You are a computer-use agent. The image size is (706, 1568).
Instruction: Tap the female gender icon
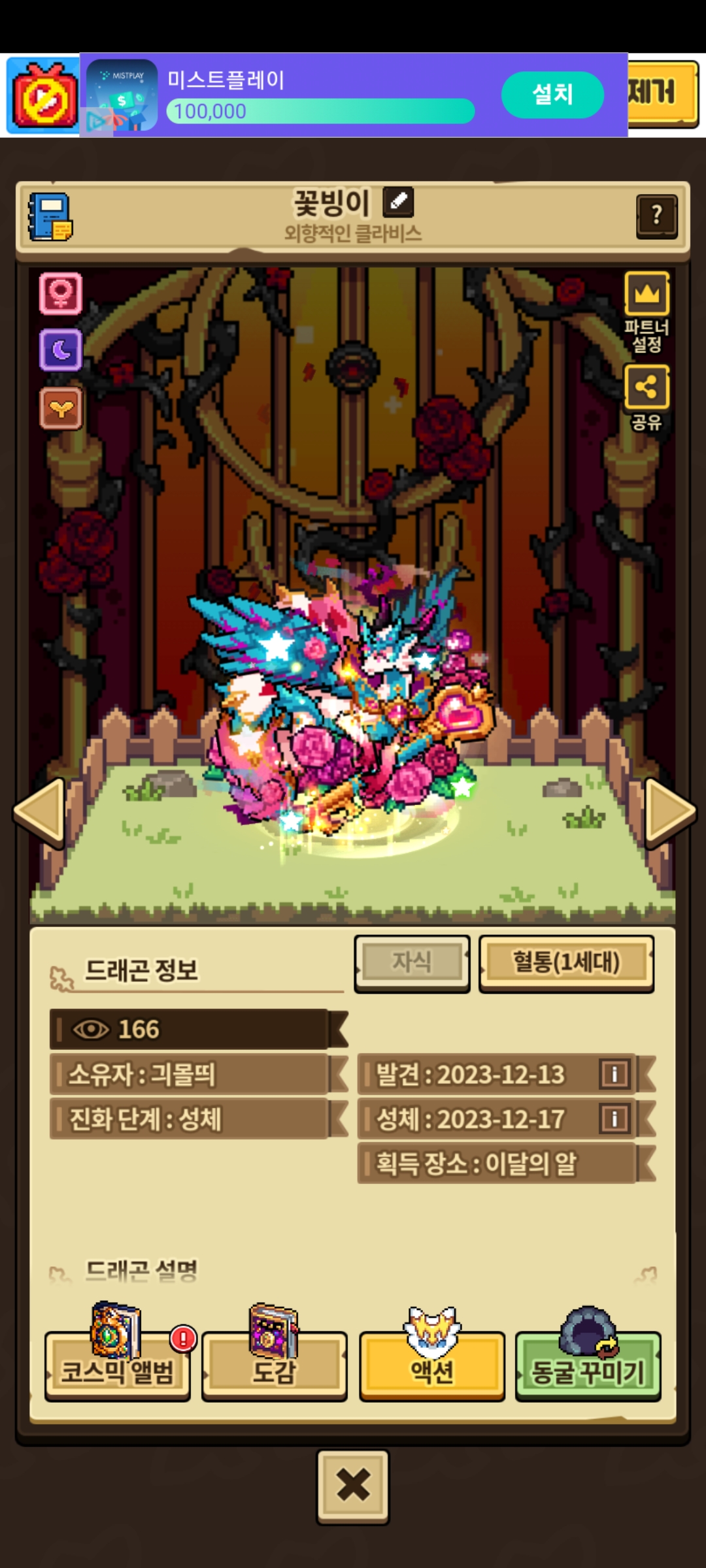tap(61, 293)
